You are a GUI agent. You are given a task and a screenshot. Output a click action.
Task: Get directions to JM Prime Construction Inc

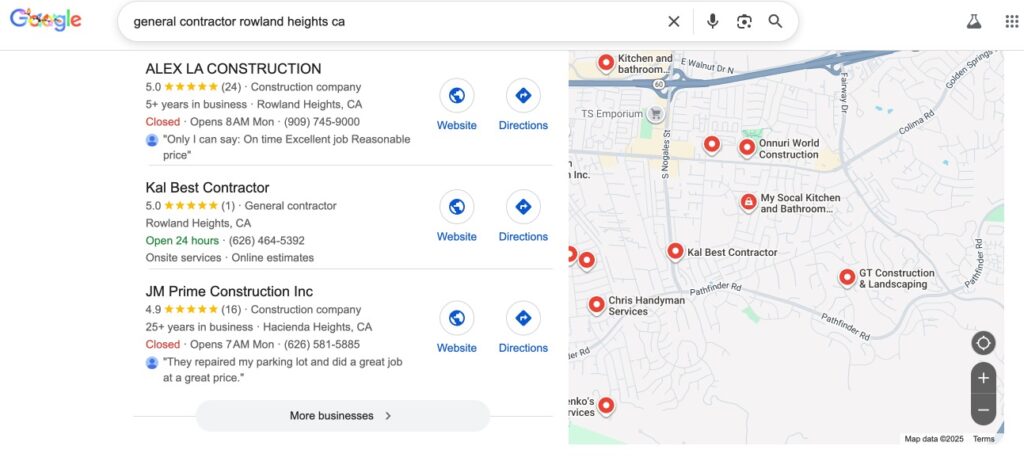(523, 328)
